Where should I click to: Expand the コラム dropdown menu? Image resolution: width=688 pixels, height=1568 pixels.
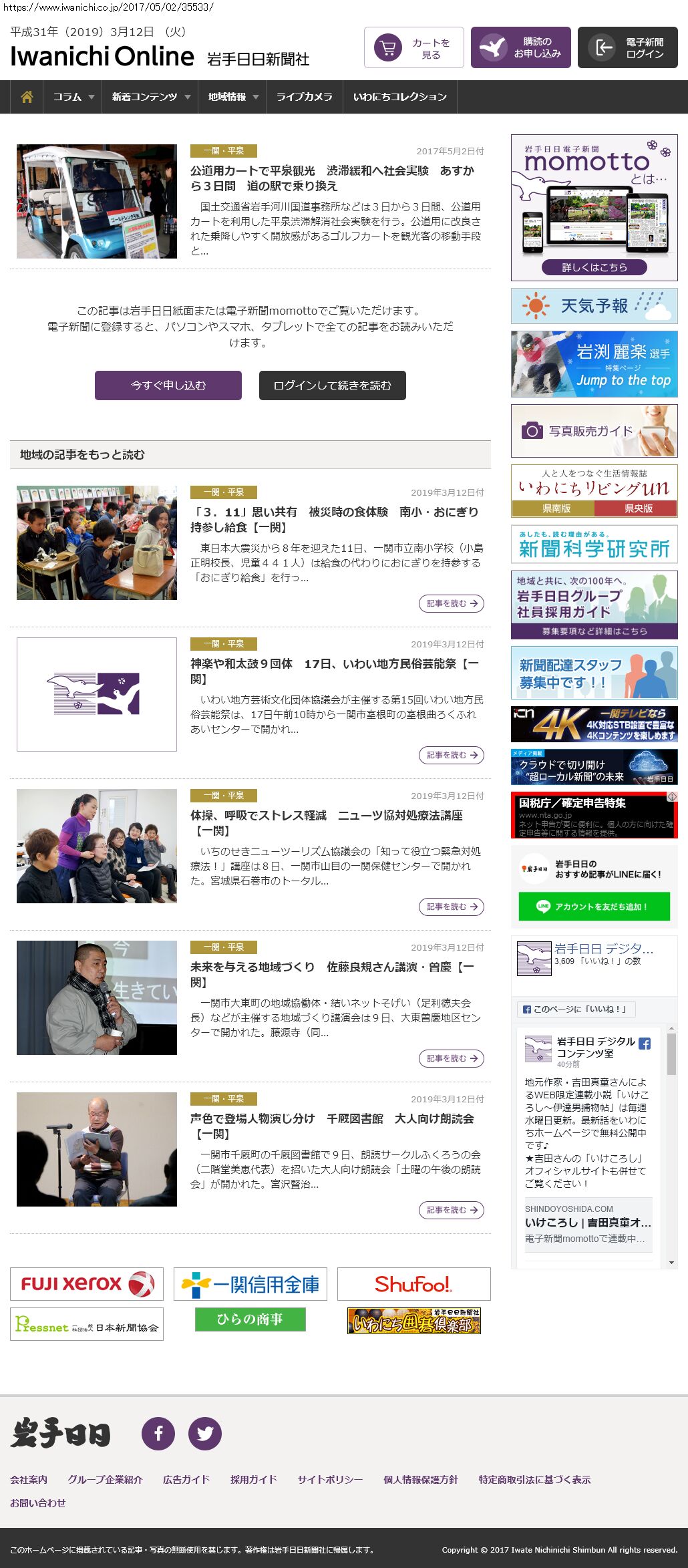click(73, 97)
